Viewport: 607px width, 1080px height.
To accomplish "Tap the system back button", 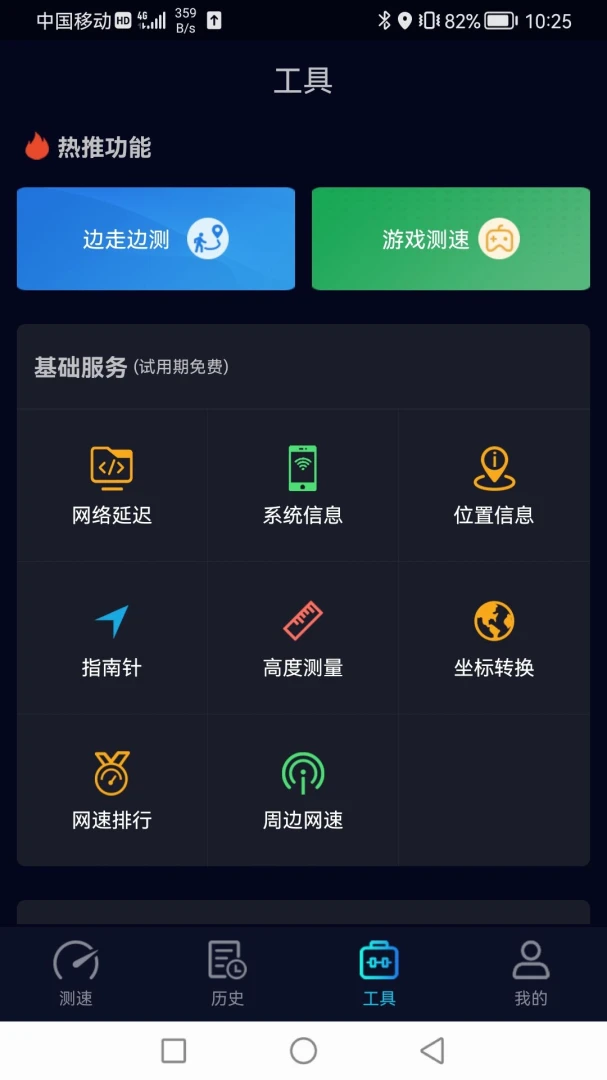I will [432, 1050].
